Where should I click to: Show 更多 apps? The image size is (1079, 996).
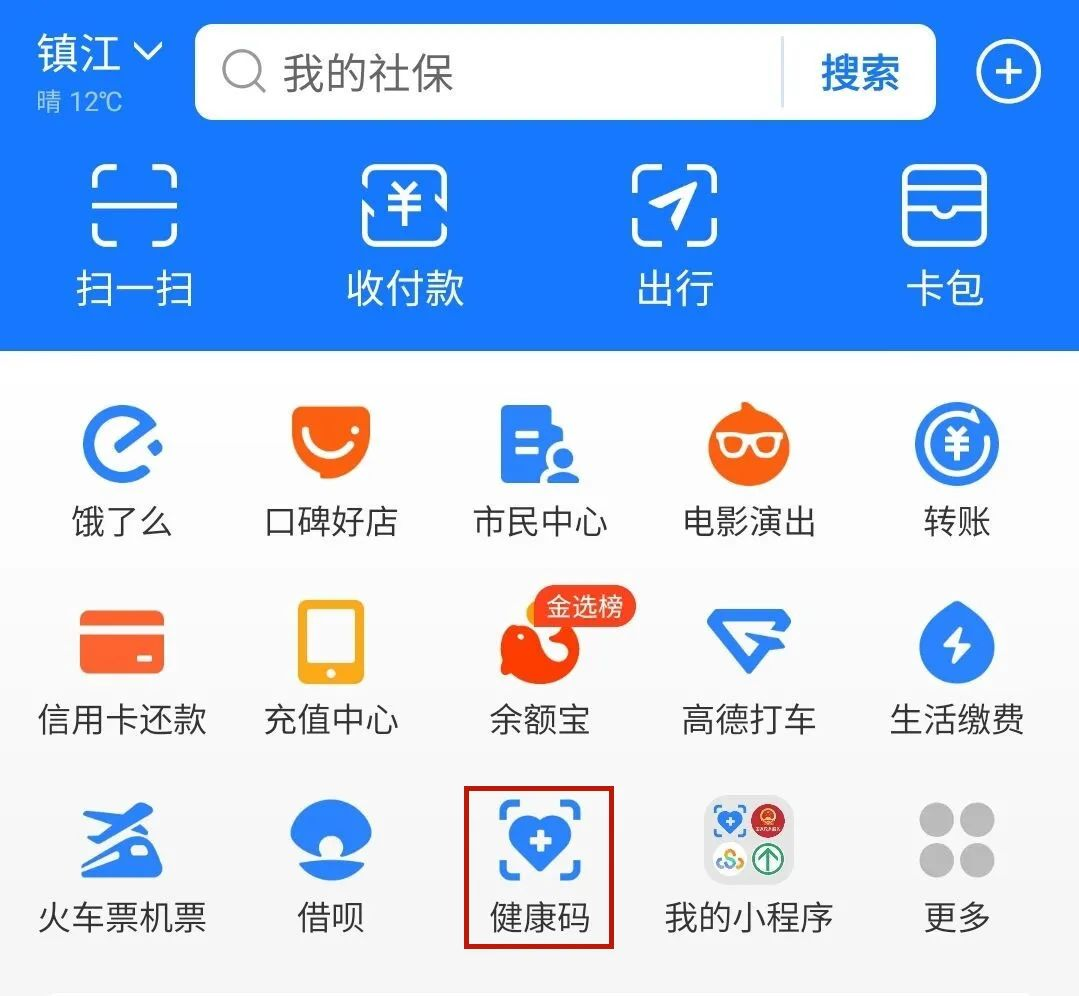[x=957, y=867]
